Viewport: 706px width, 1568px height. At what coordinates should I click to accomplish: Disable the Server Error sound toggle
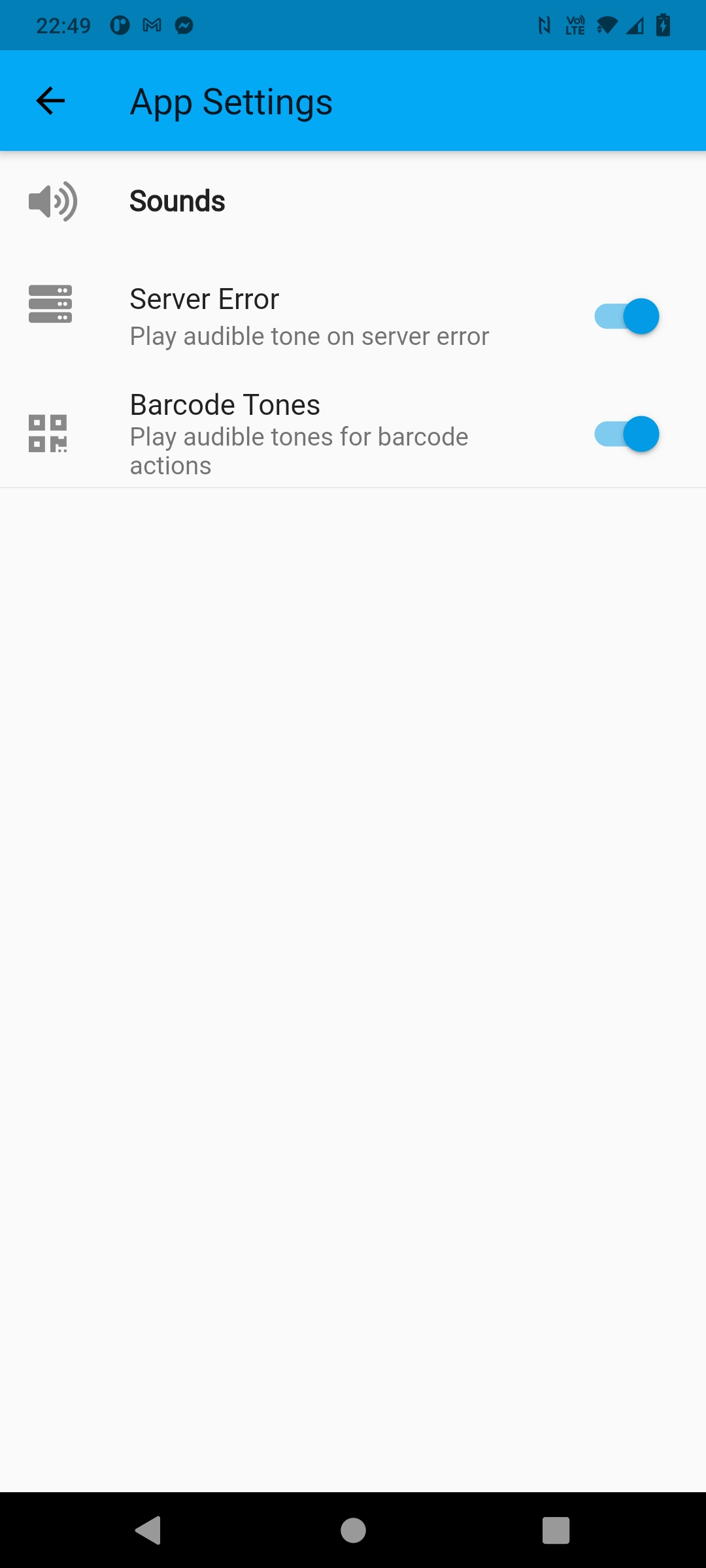[x=626, y=317]
